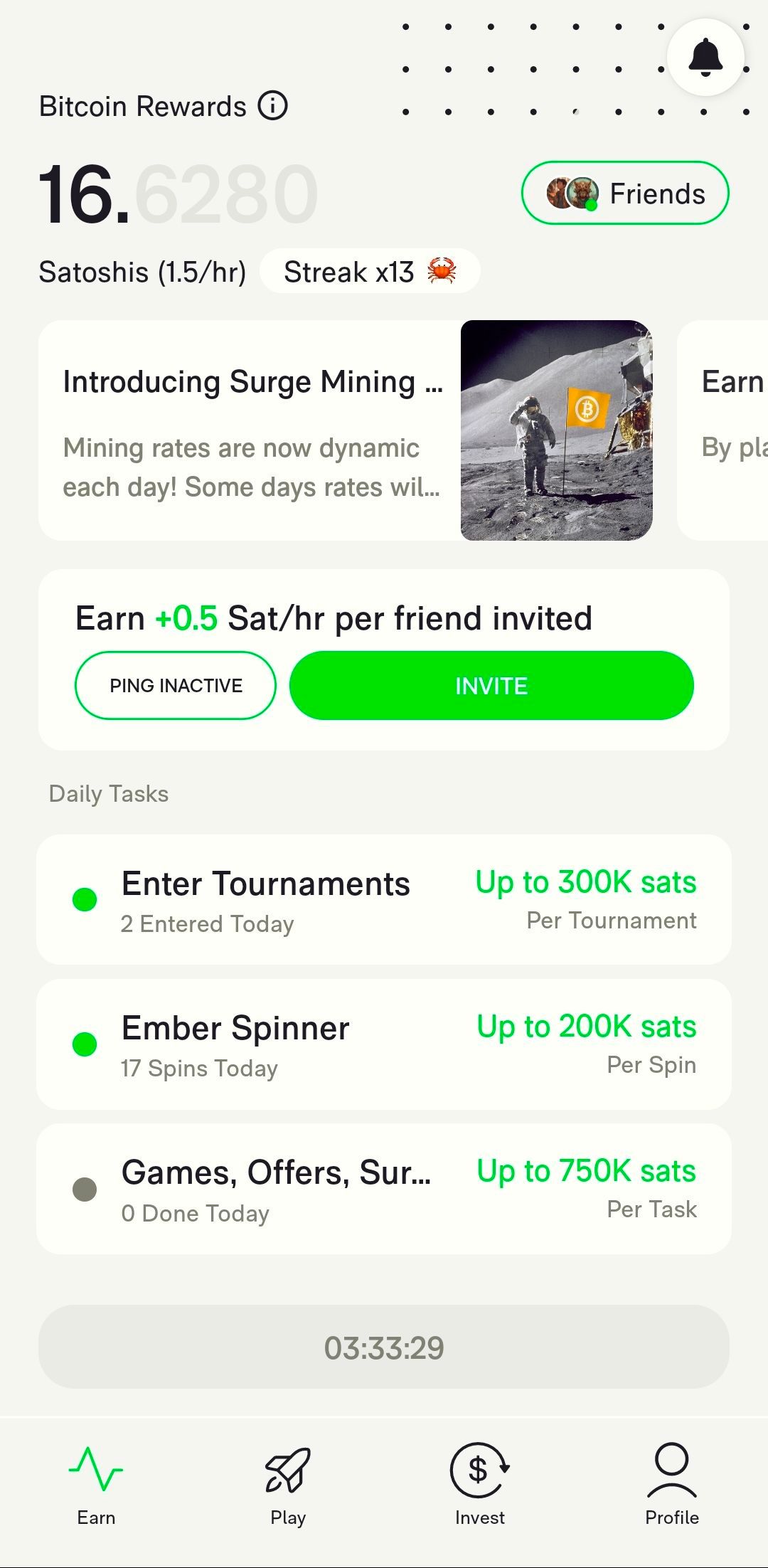768x1568 pixels.
Task: Open the notifications bell
Action: click(x=705, y=57)
